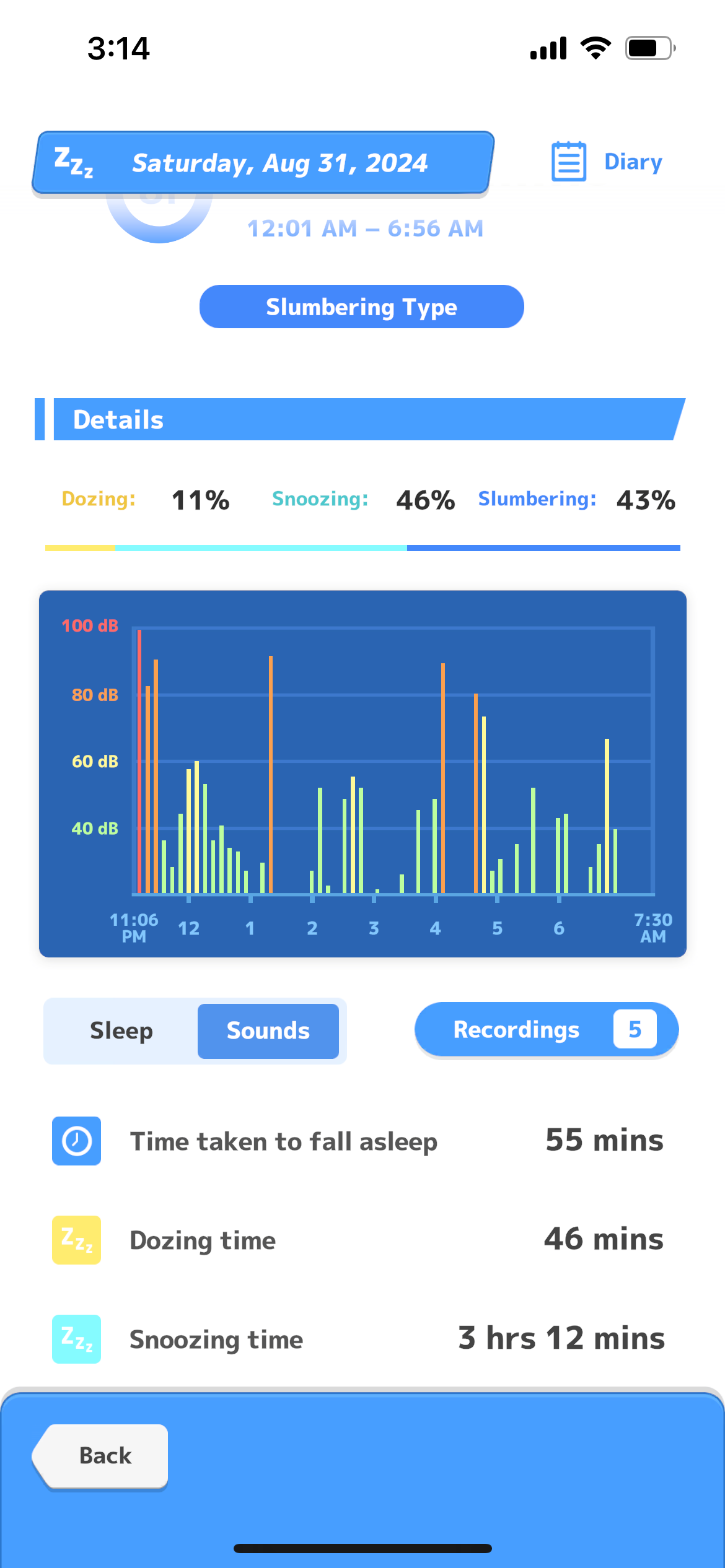The height and width of the screenshot is (1568, 725).
Task: Open the Diary
Action: point(607,162)
